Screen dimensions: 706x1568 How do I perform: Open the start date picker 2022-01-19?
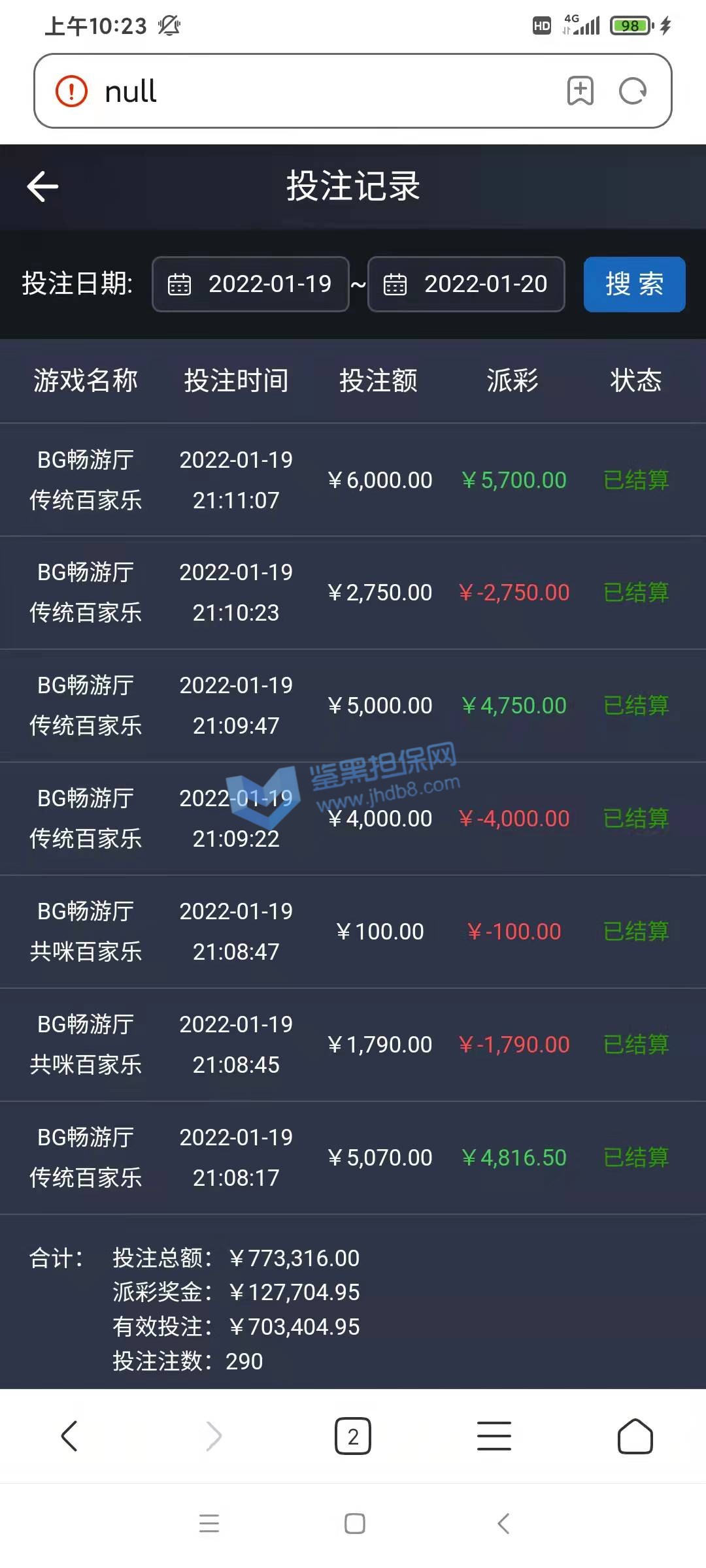pyautogui.click(x=250, y=284)
